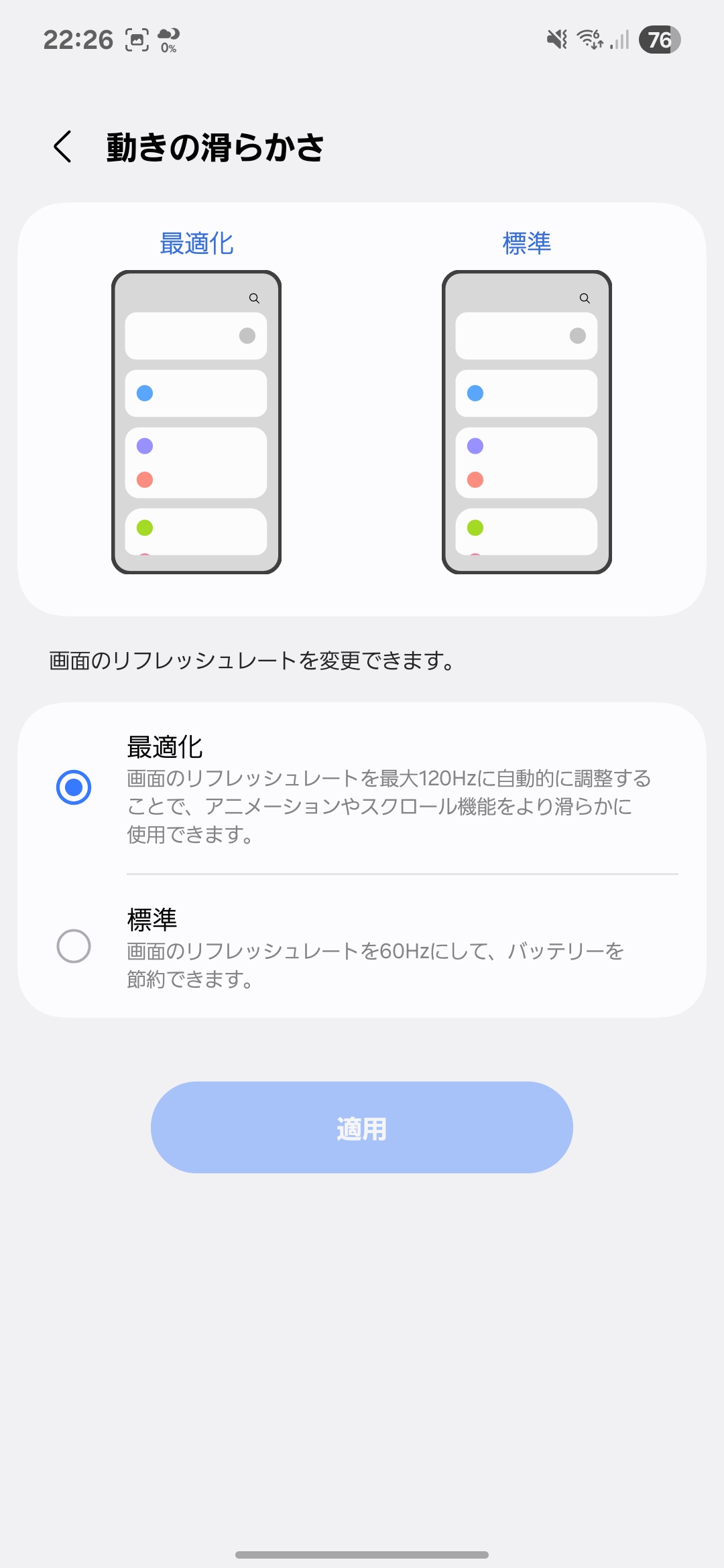724x1568 pixels.
Task: Go back from 動きの滑らかさ screen
Action: click(63, 147)
